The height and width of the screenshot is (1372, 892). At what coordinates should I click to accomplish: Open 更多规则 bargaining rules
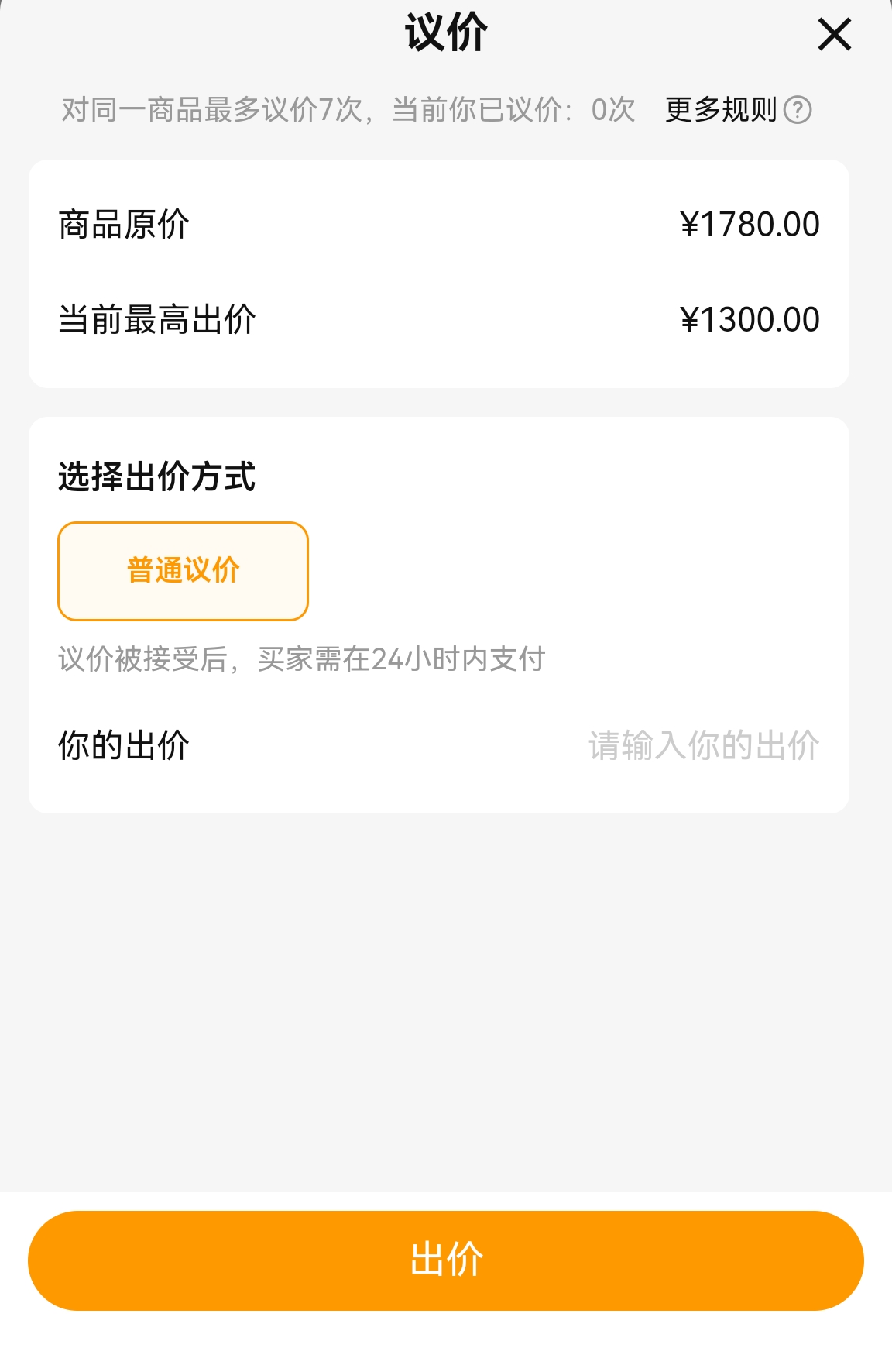tap(738, 110)
